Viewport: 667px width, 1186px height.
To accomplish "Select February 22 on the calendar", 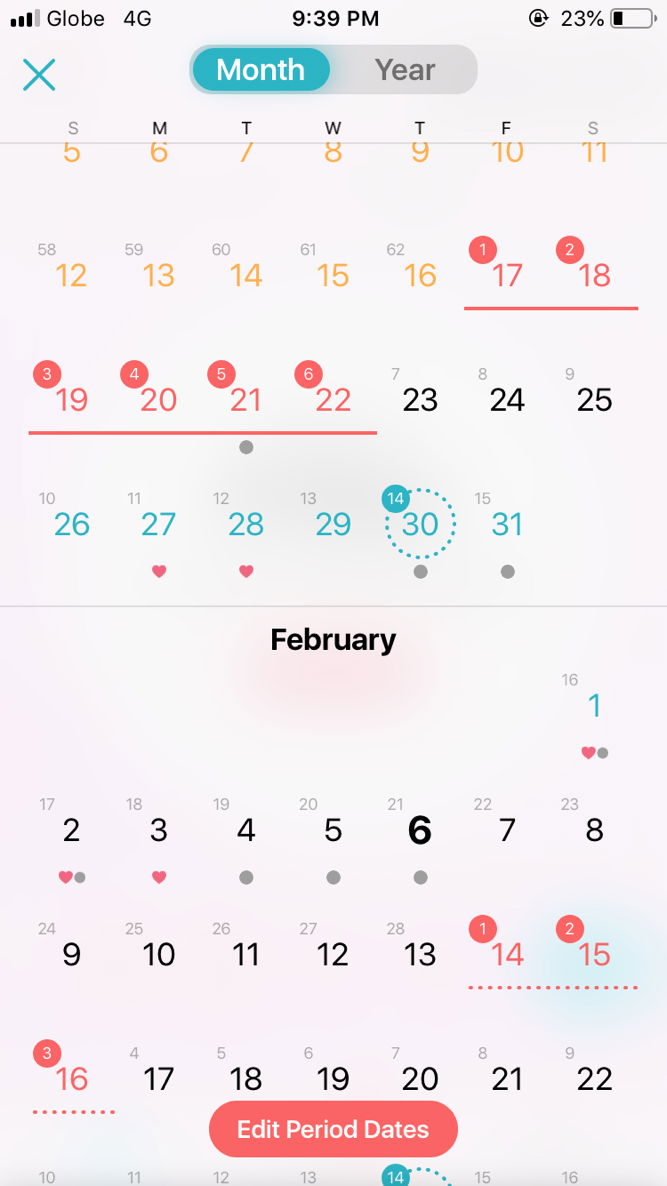I will 594,1079.
